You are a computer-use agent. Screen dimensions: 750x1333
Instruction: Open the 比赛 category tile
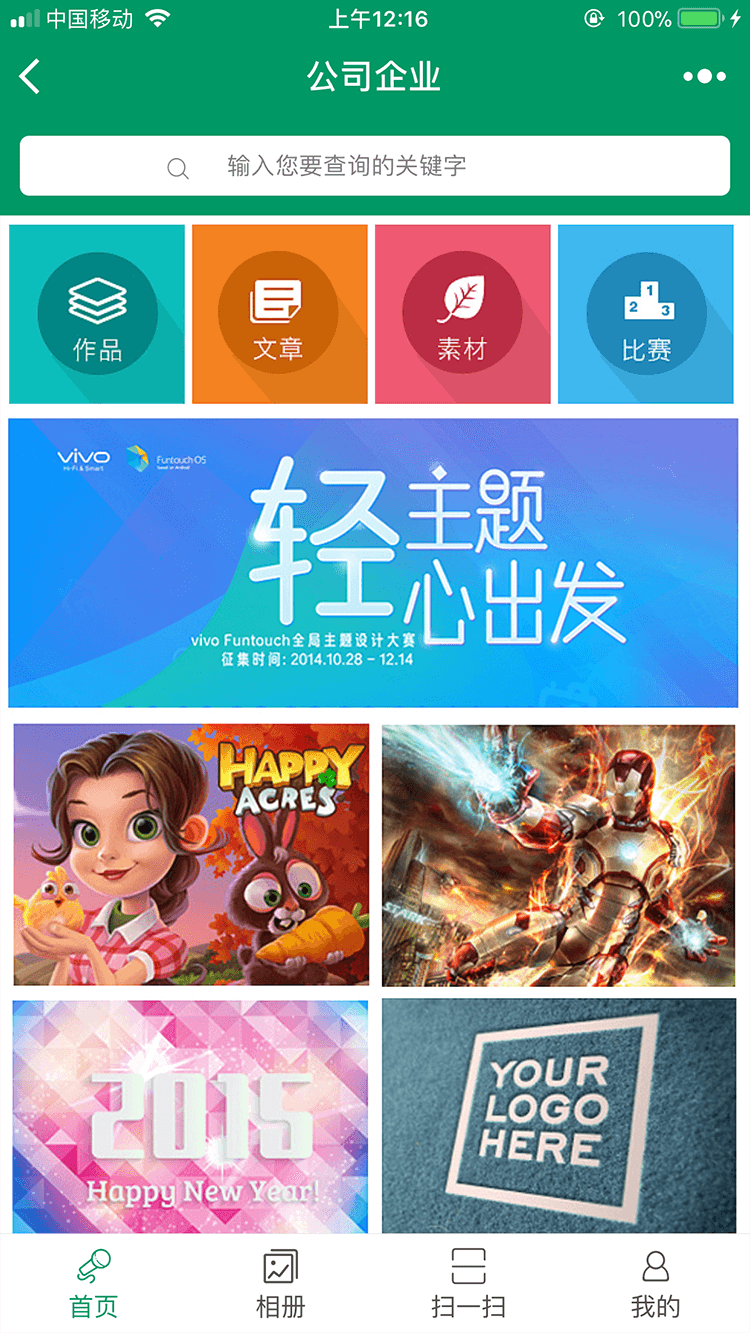pyautogui.click(x=645, y=314)
